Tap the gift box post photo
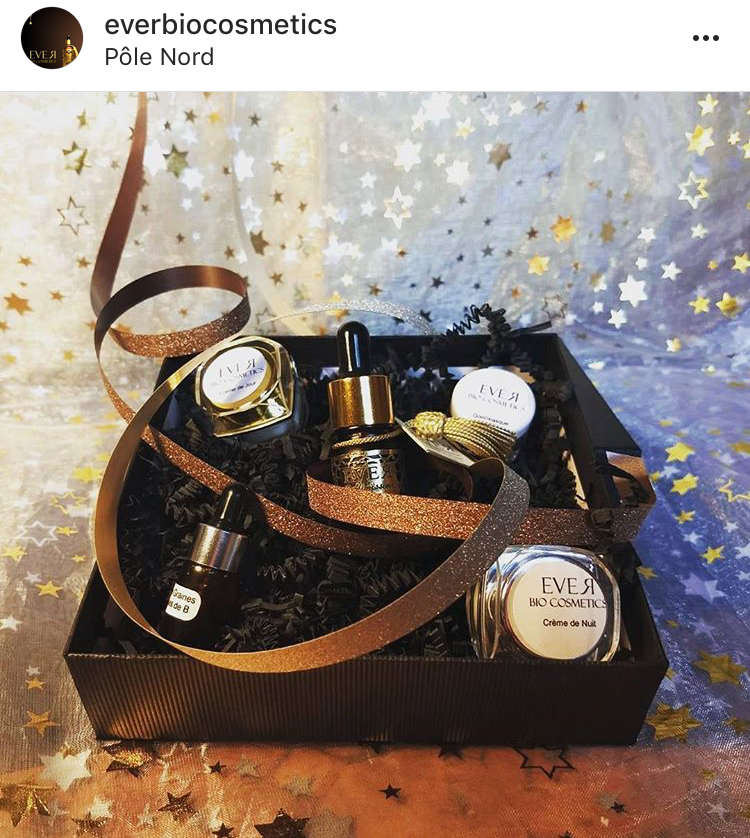Screen dimensions: 750x838 375,465
